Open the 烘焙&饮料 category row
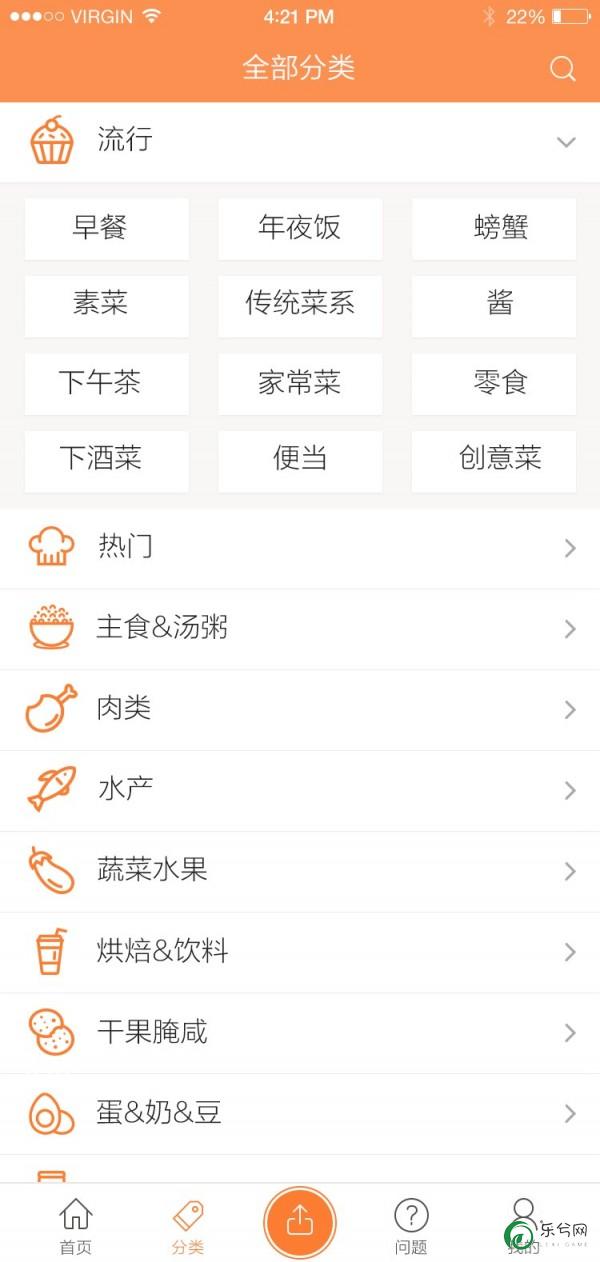This screenshot has width=600, height=1262. click(300, 953)
